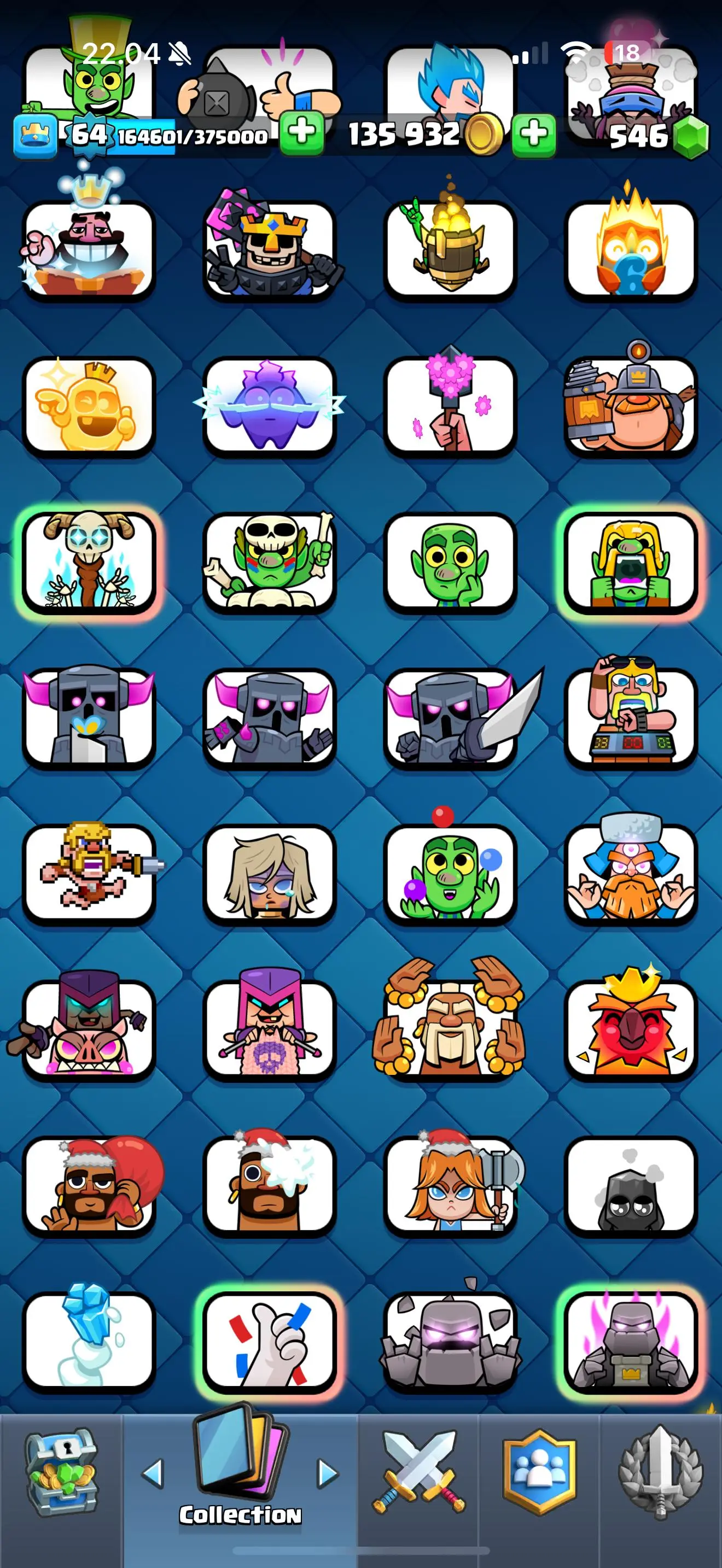Image resolution: width=722 pixels, height=1568 pixels.
Task: Choose the blue crystal fist emote
Action: [89, 1341]
